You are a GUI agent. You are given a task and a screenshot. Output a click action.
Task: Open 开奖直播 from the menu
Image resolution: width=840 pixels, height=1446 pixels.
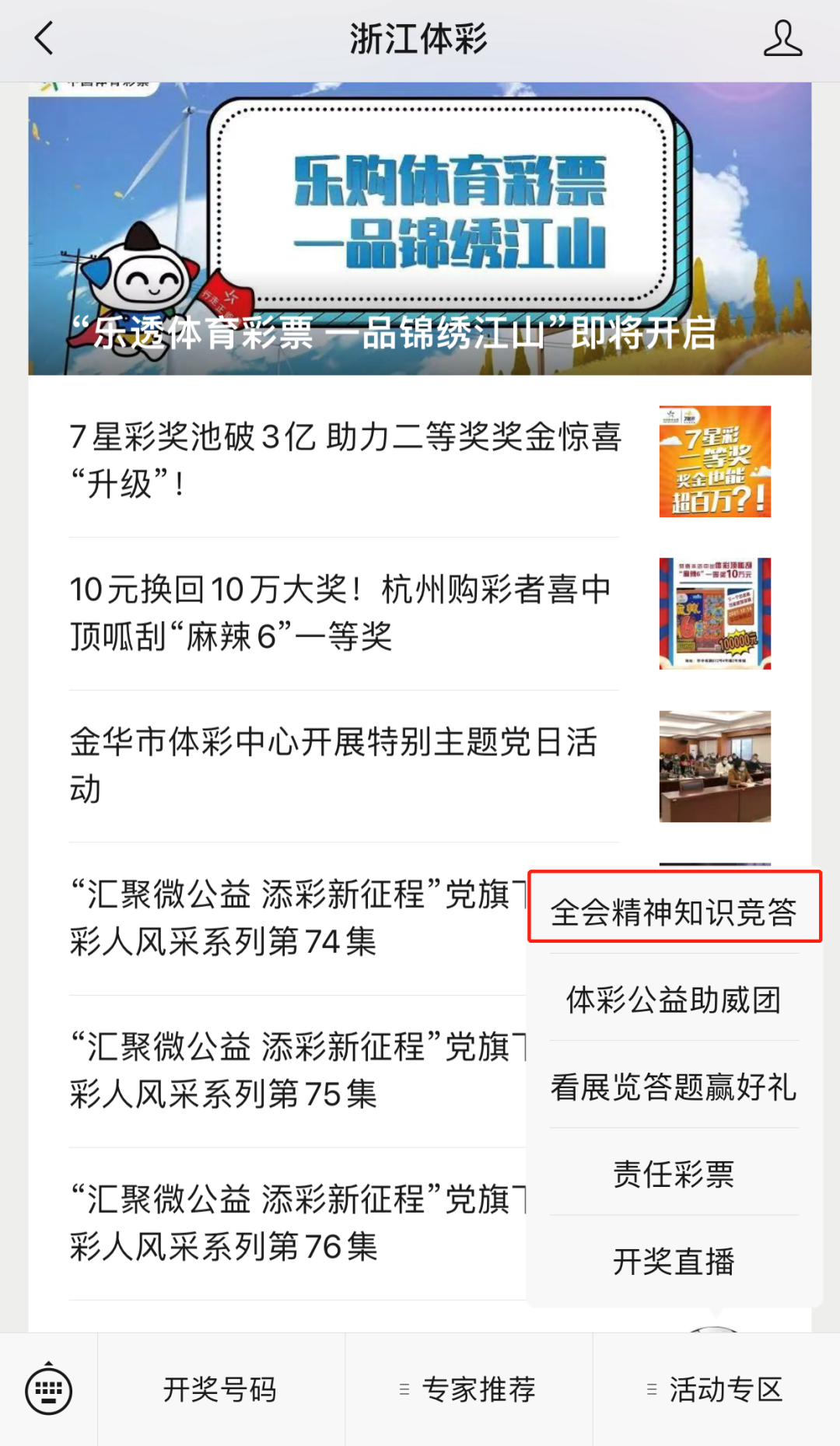[674, 1261]
